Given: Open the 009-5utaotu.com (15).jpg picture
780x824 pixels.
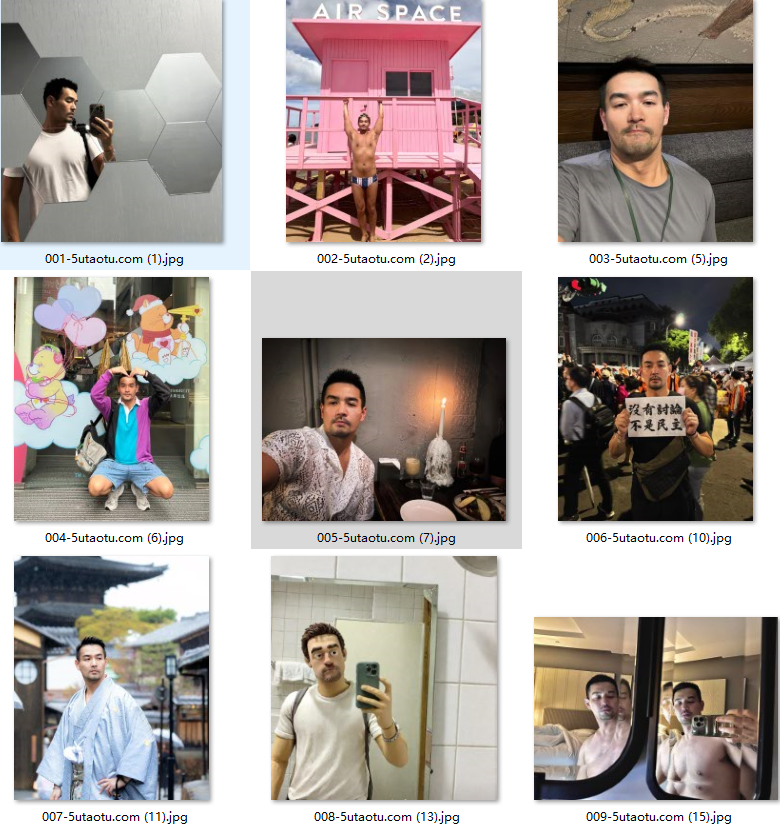Looking at the screenshot, I should point(655,708).
